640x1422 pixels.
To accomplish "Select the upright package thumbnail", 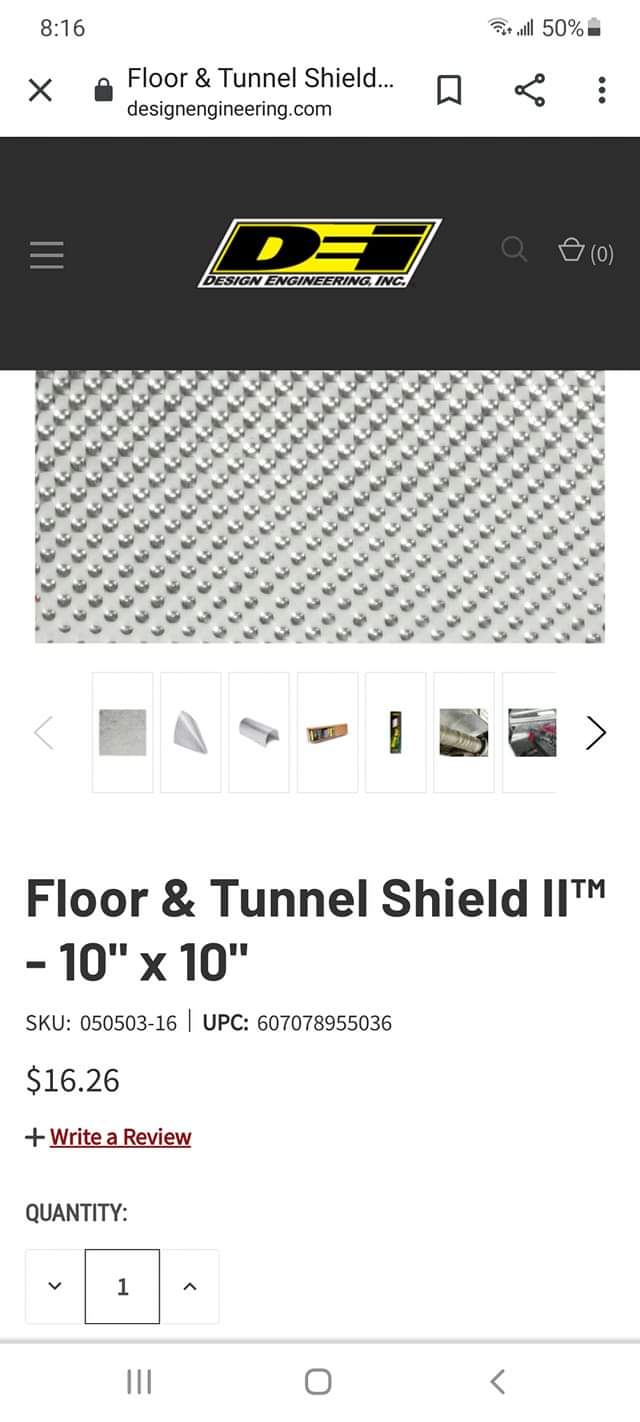I will click(395, 733).
